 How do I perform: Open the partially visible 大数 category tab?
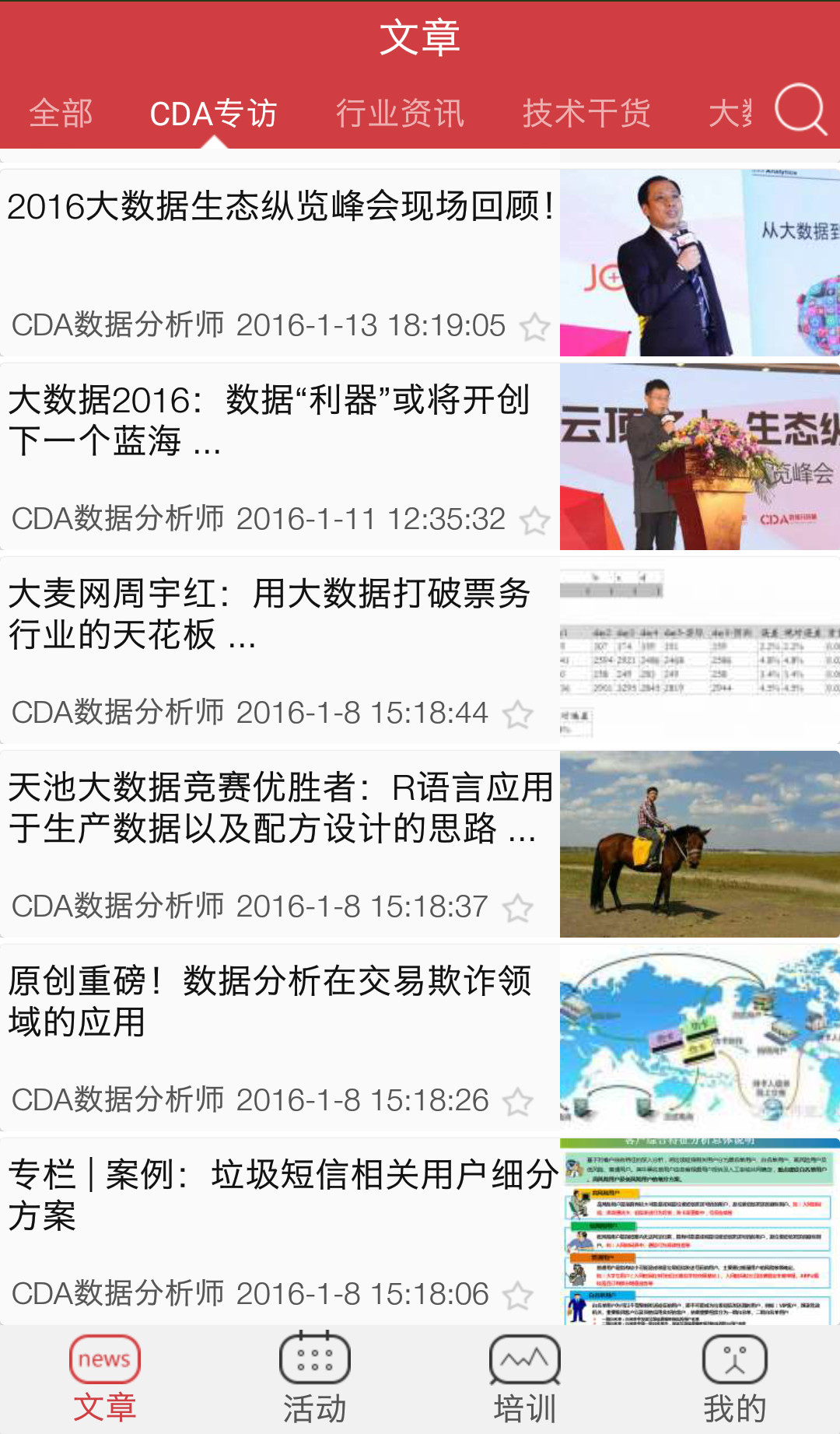pos(730,112)
